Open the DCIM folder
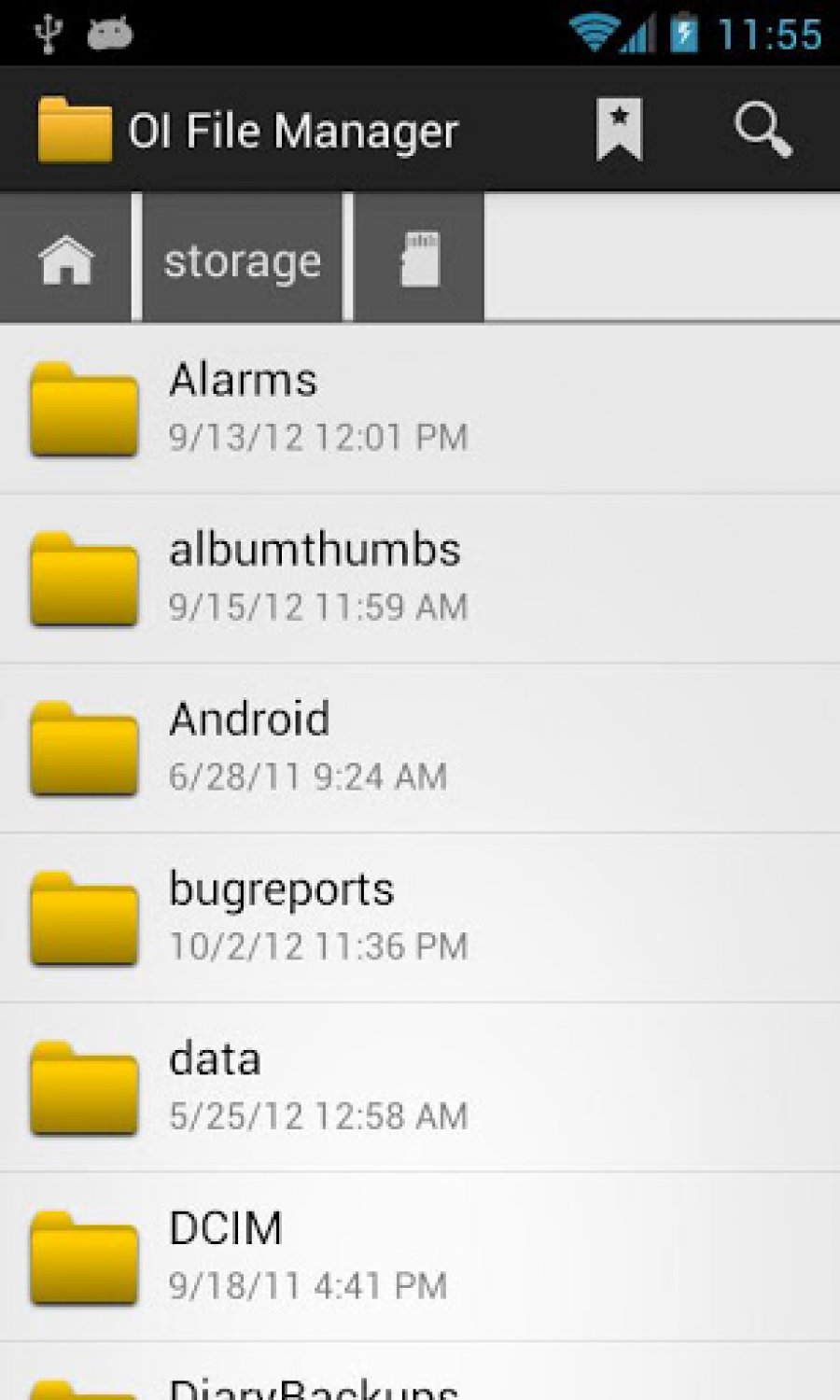Image resolution: width=840 pixels, height=1400 pixels. [x=420, y=1259]
